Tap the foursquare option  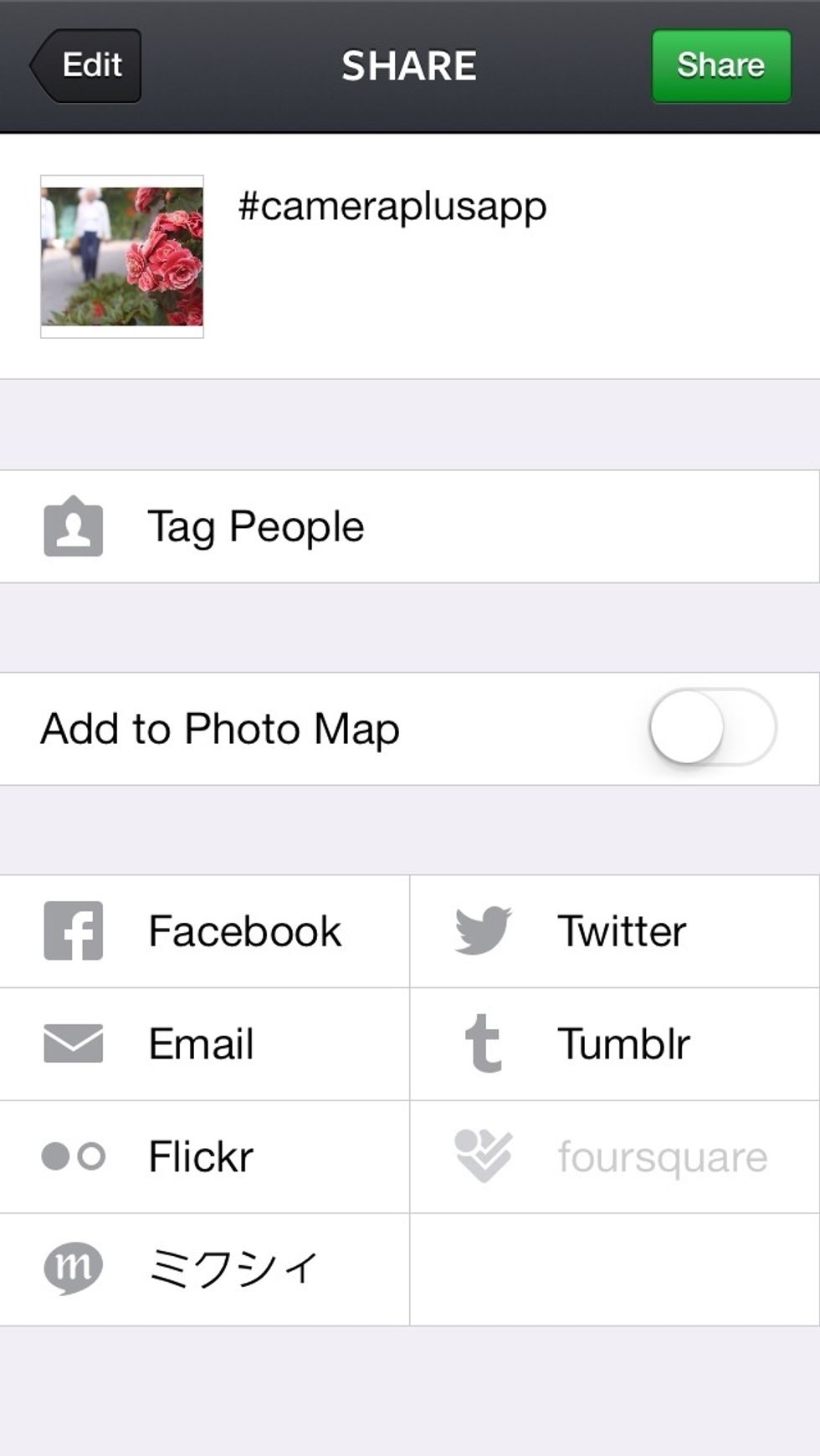pyautogui.click(x=615, y=1157)
